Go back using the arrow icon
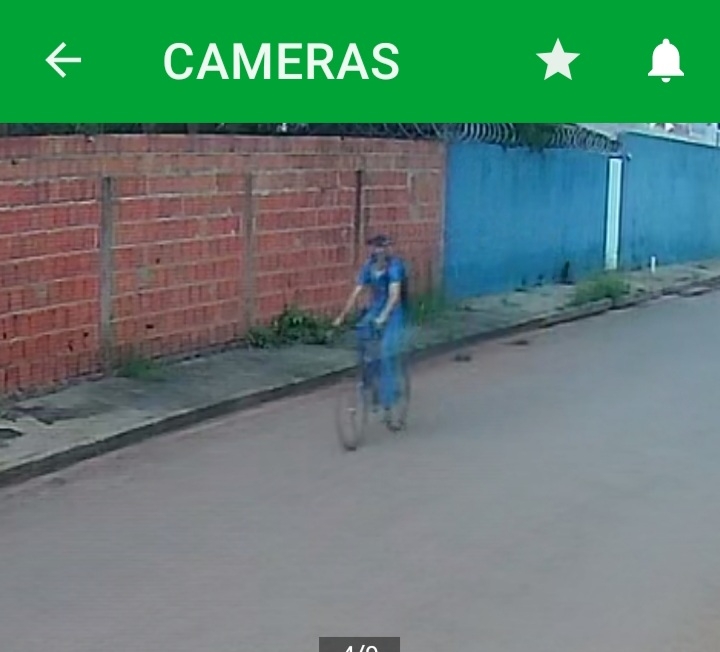Image resolution: width=720 pixels, height=652 pixels. pyautogui.click(x=63, y=61)
